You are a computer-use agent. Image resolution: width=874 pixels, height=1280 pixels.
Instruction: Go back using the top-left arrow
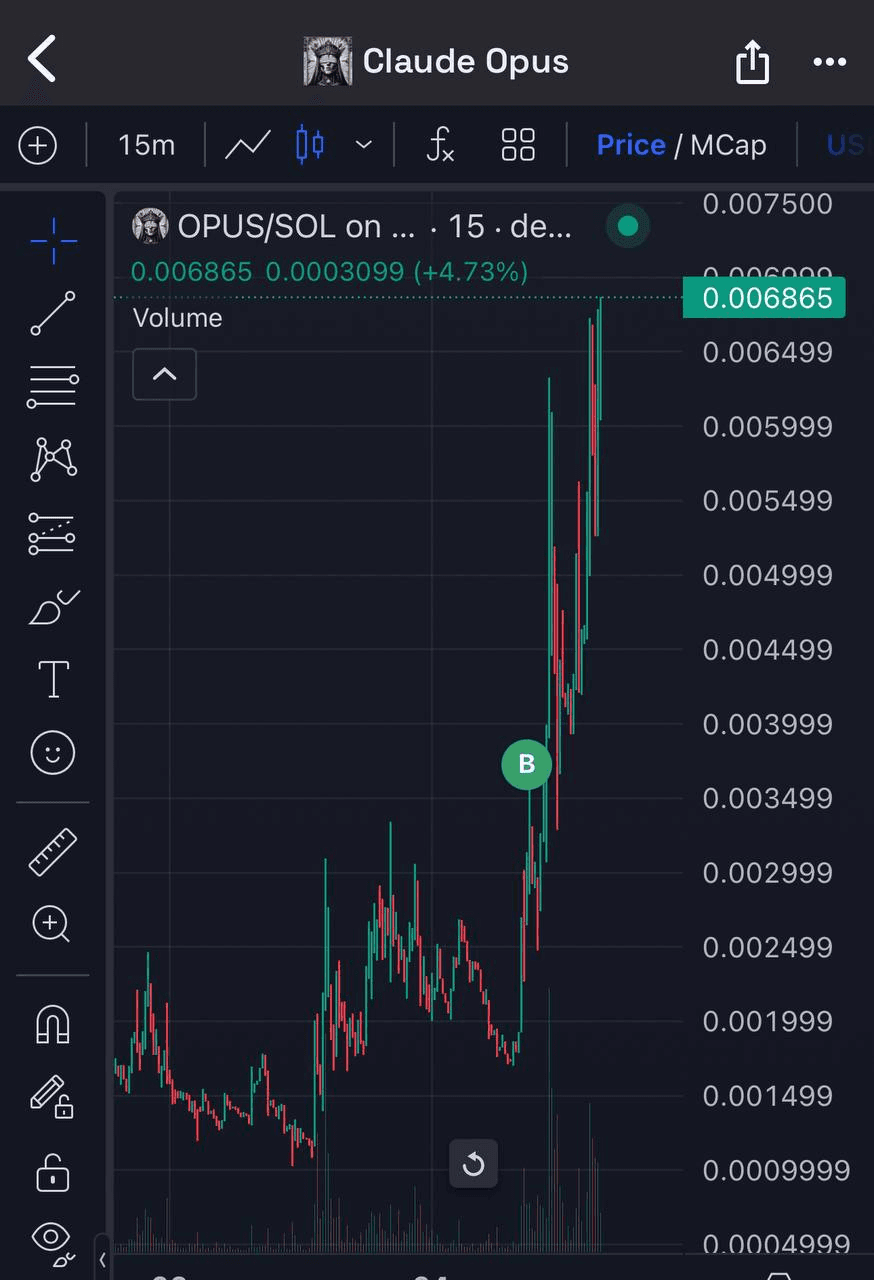[42, 59]
